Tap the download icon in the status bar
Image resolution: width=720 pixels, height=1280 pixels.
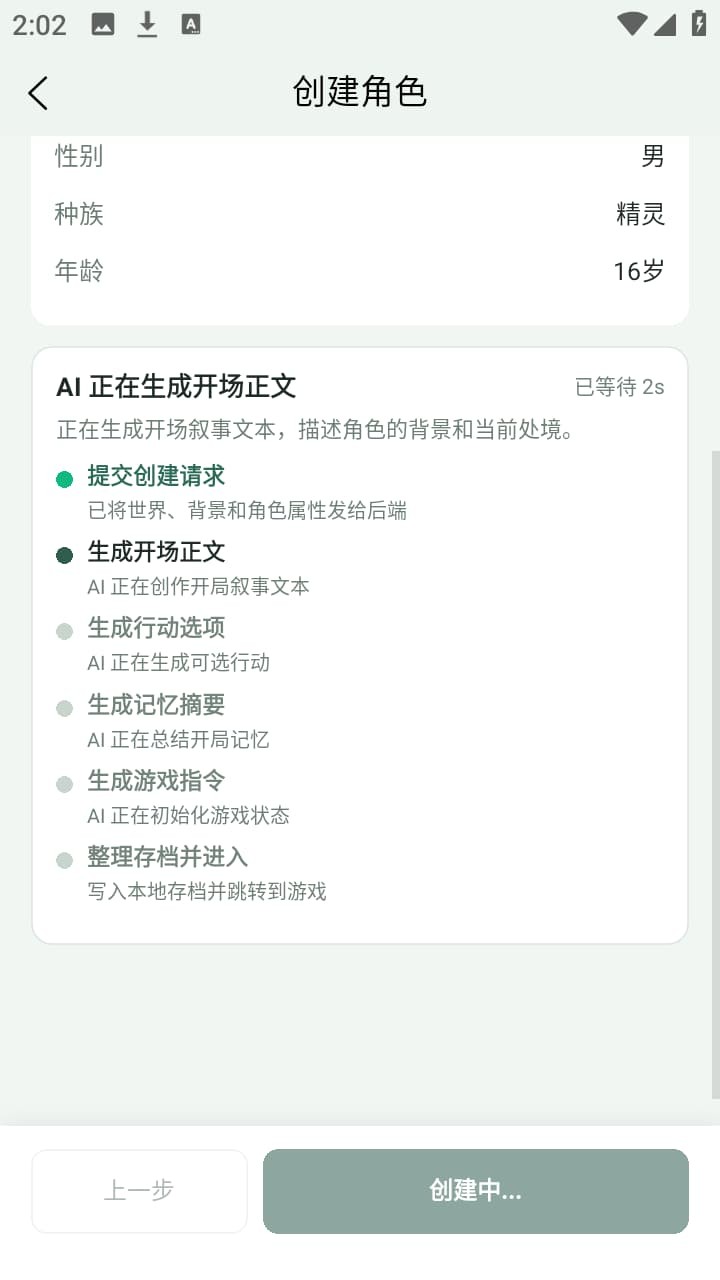tap(147, 24)
